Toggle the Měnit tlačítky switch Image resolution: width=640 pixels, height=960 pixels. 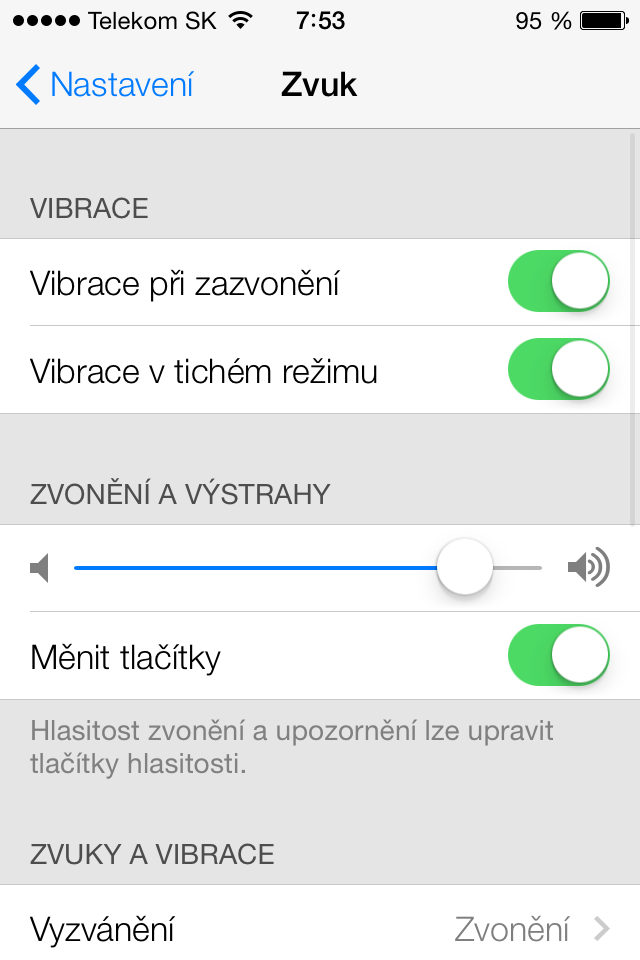tap(558, 655)
